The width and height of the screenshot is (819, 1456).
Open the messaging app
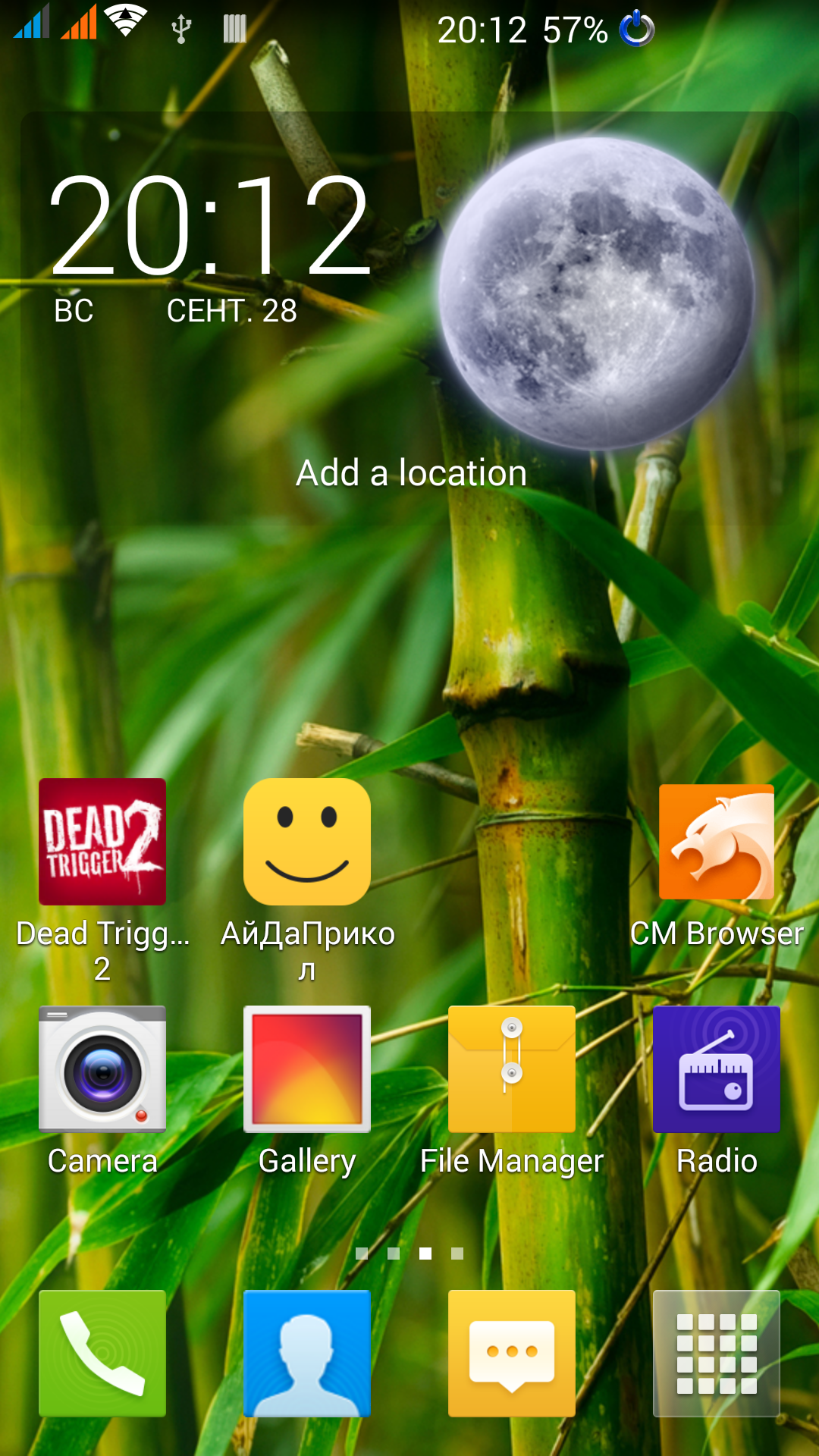[x=512, y=1354]
